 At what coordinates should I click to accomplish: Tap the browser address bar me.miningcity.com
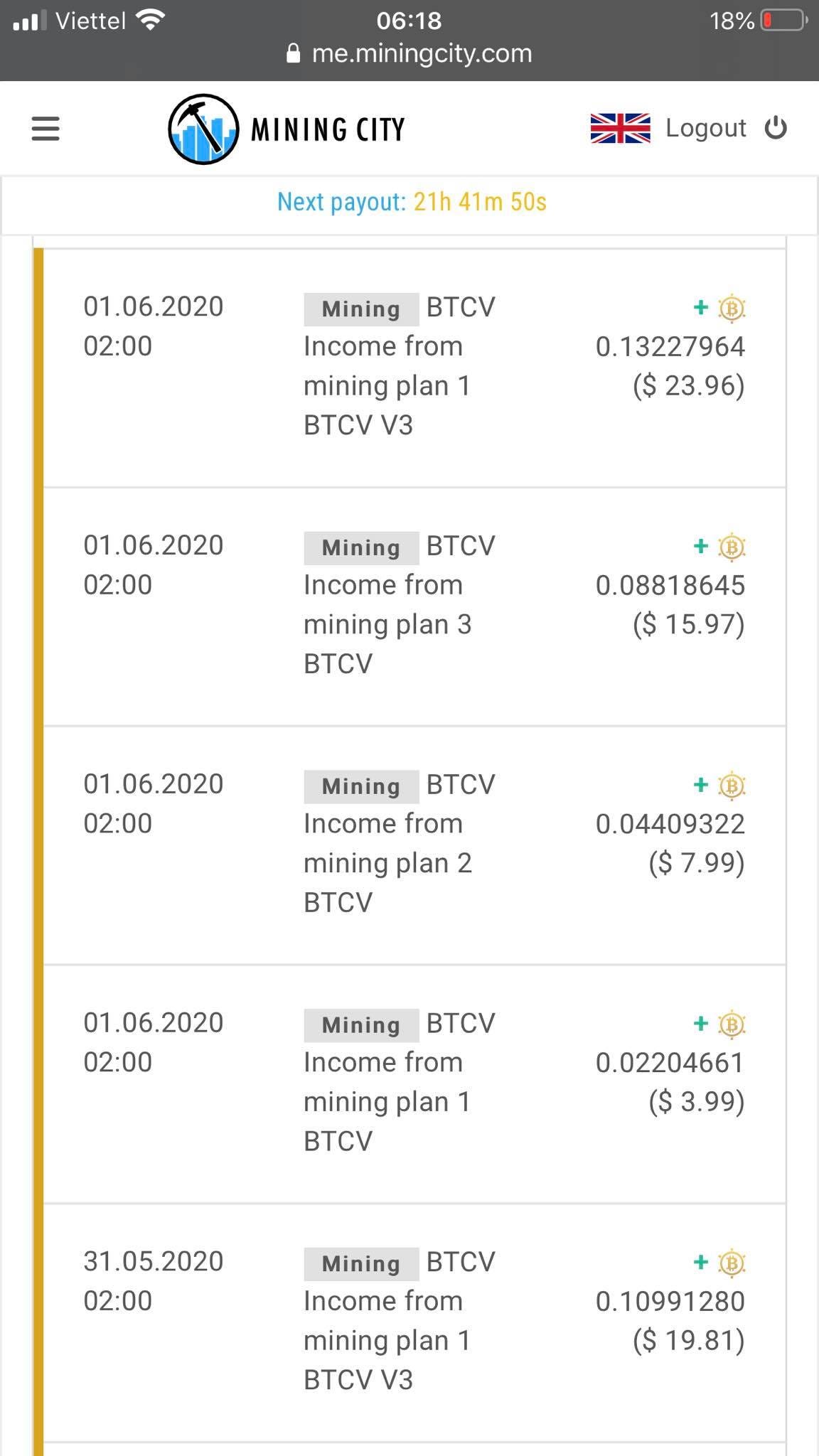[409, 53]
